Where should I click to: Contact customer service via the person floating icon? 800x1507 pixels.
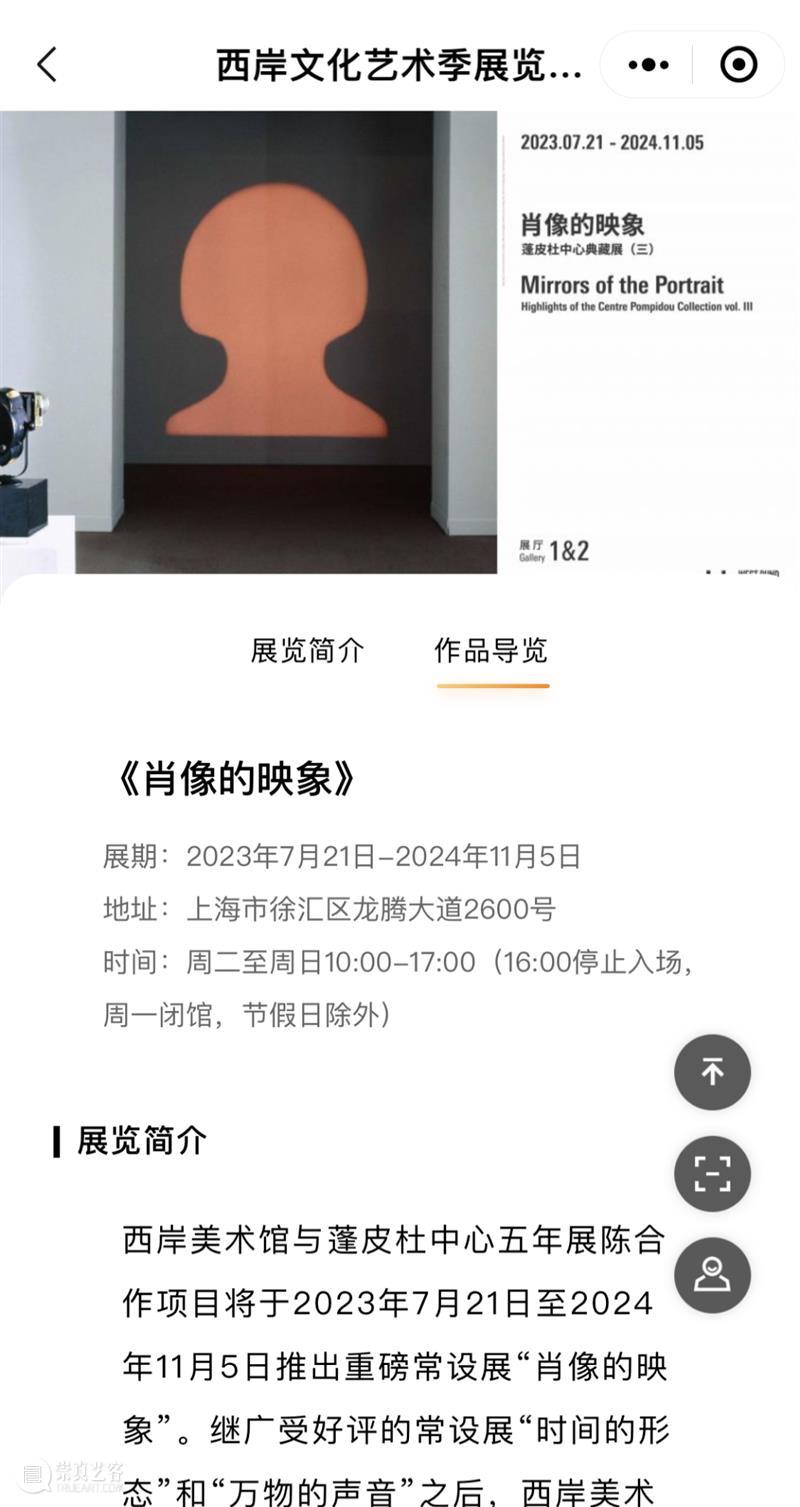711,1275
